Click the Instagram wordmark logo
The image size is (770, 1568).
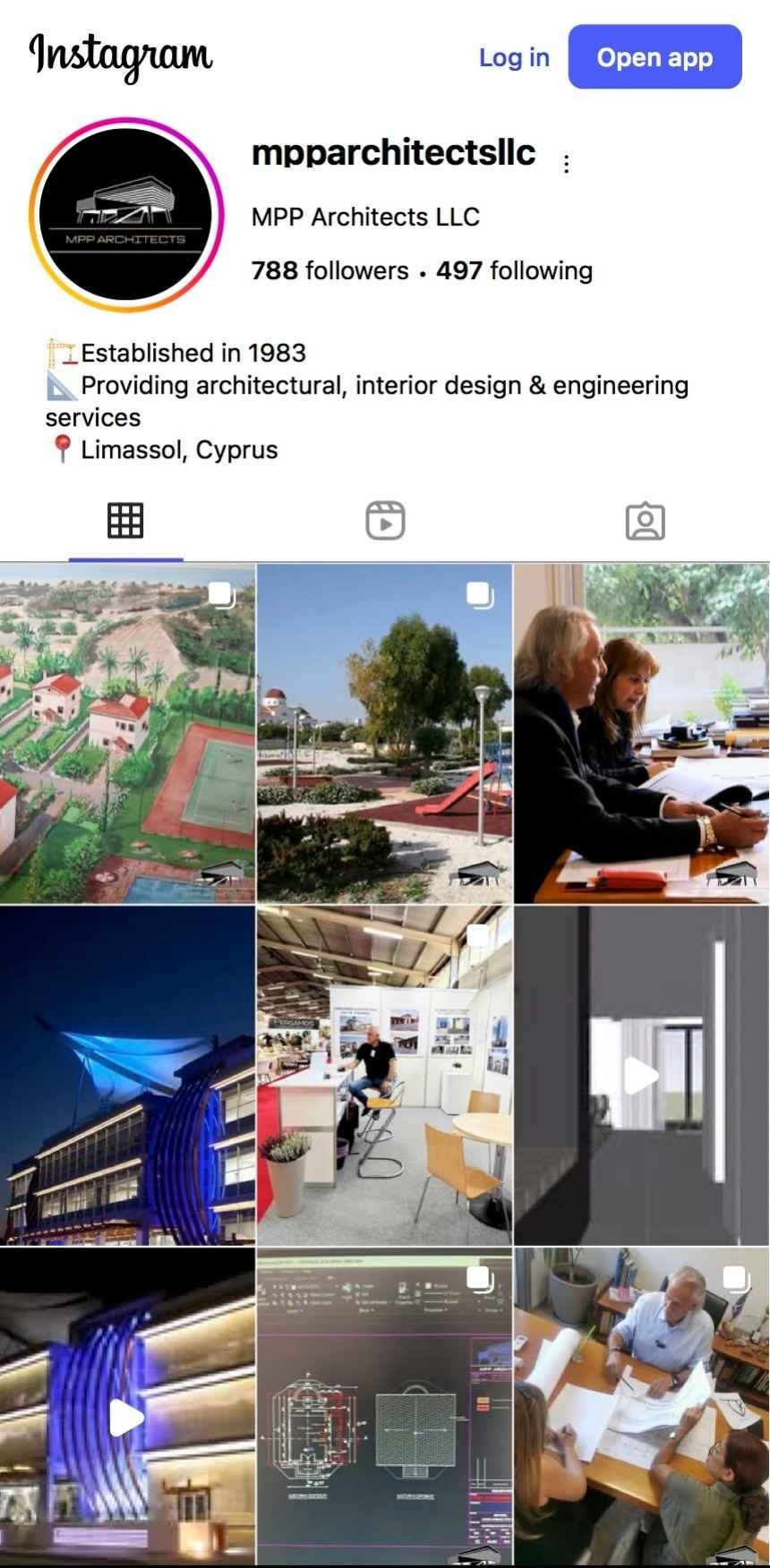point(121,55)
